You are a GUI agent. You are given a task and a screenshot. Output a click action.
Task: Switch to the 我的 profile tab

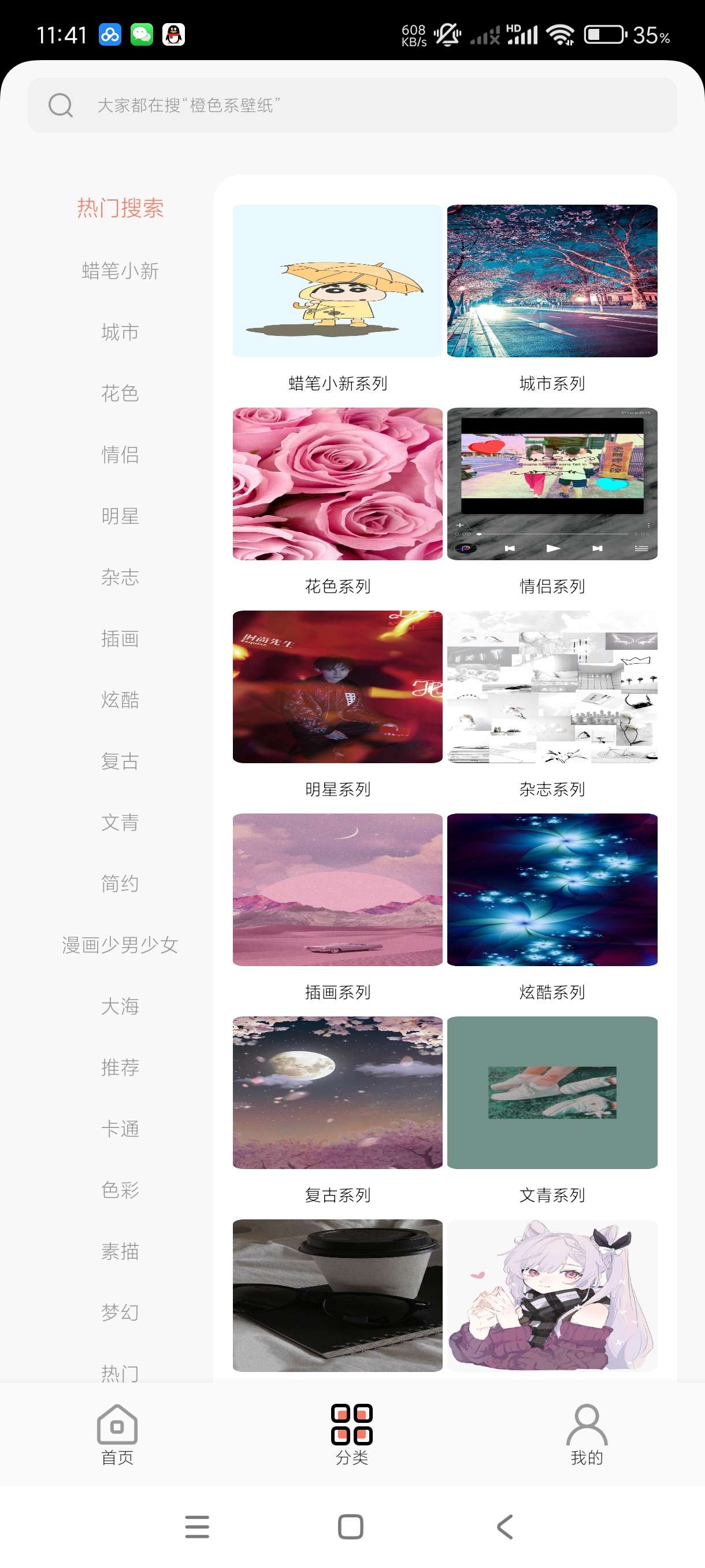tap(587, 1433)
